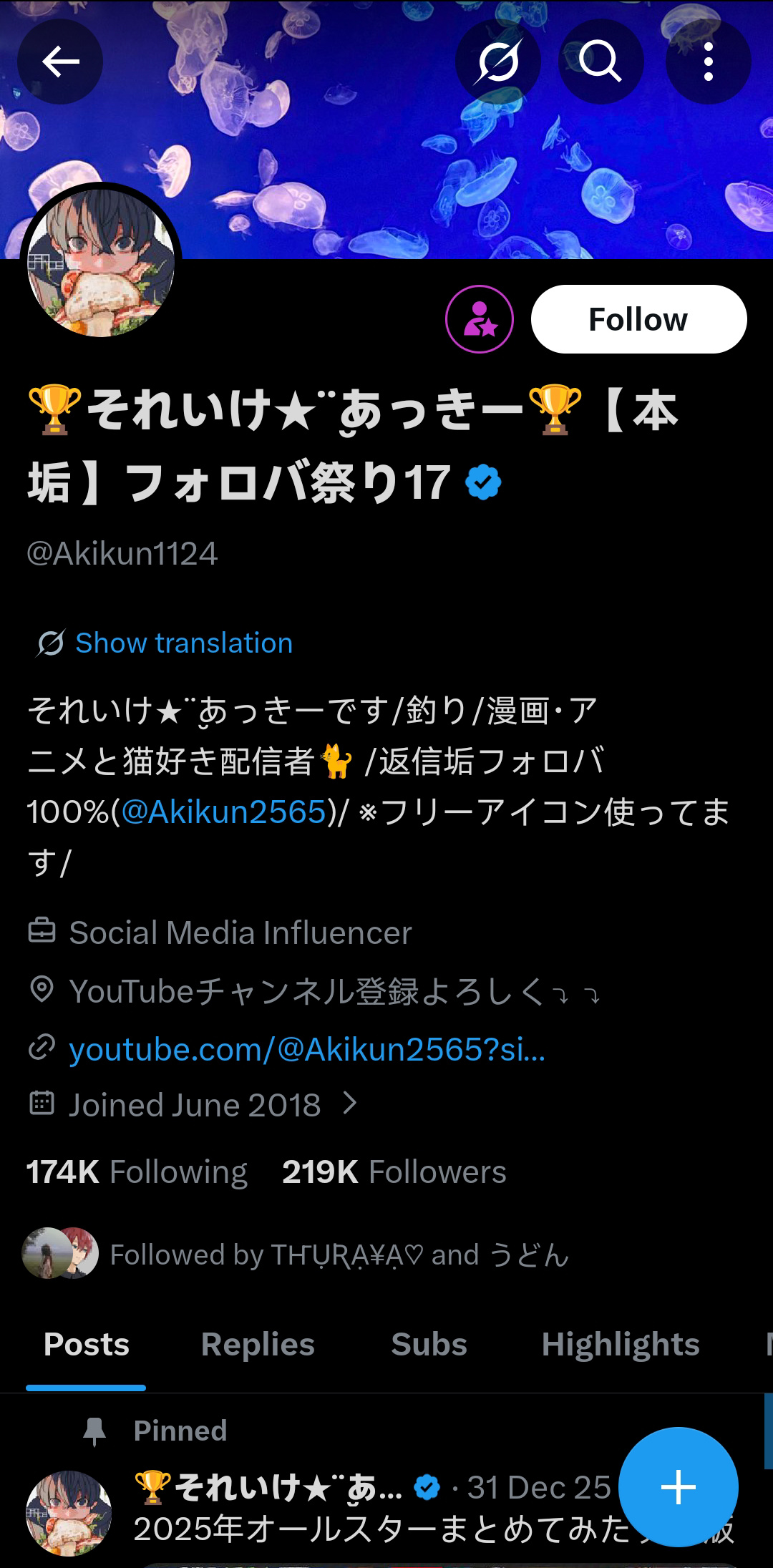See the mutual followers you know

click(338, 1255)
